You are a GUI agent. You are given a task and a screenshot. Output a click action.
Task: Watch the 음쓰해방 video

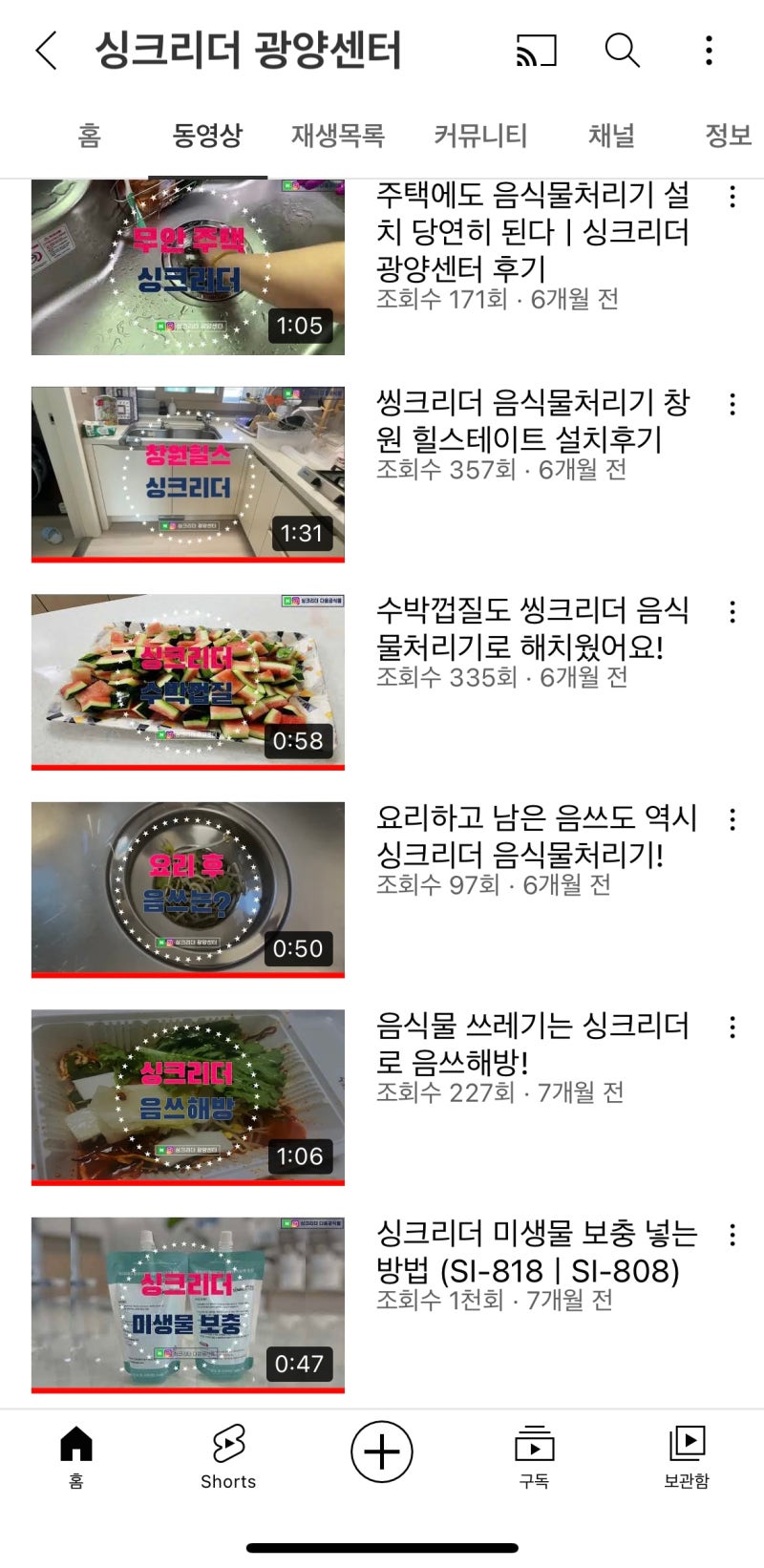(x=188, y=1096)
